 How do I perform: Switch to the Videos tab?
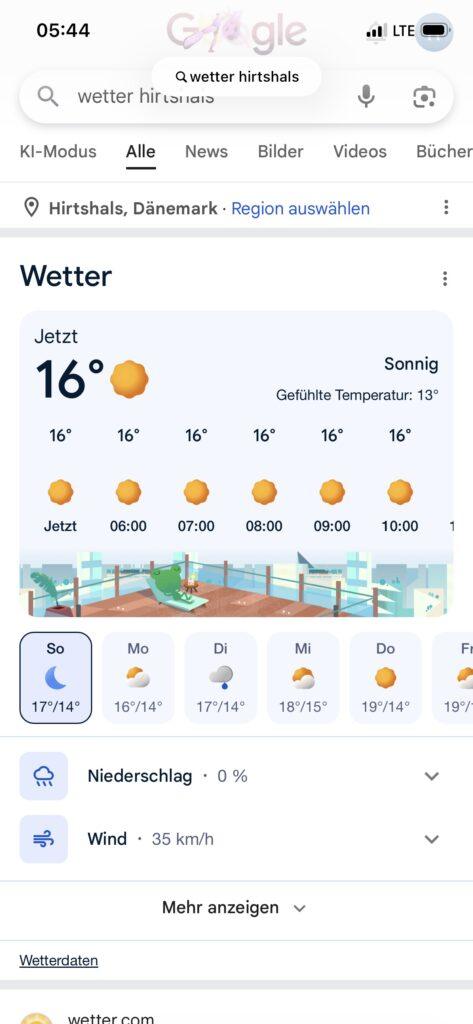click(360, 152)
